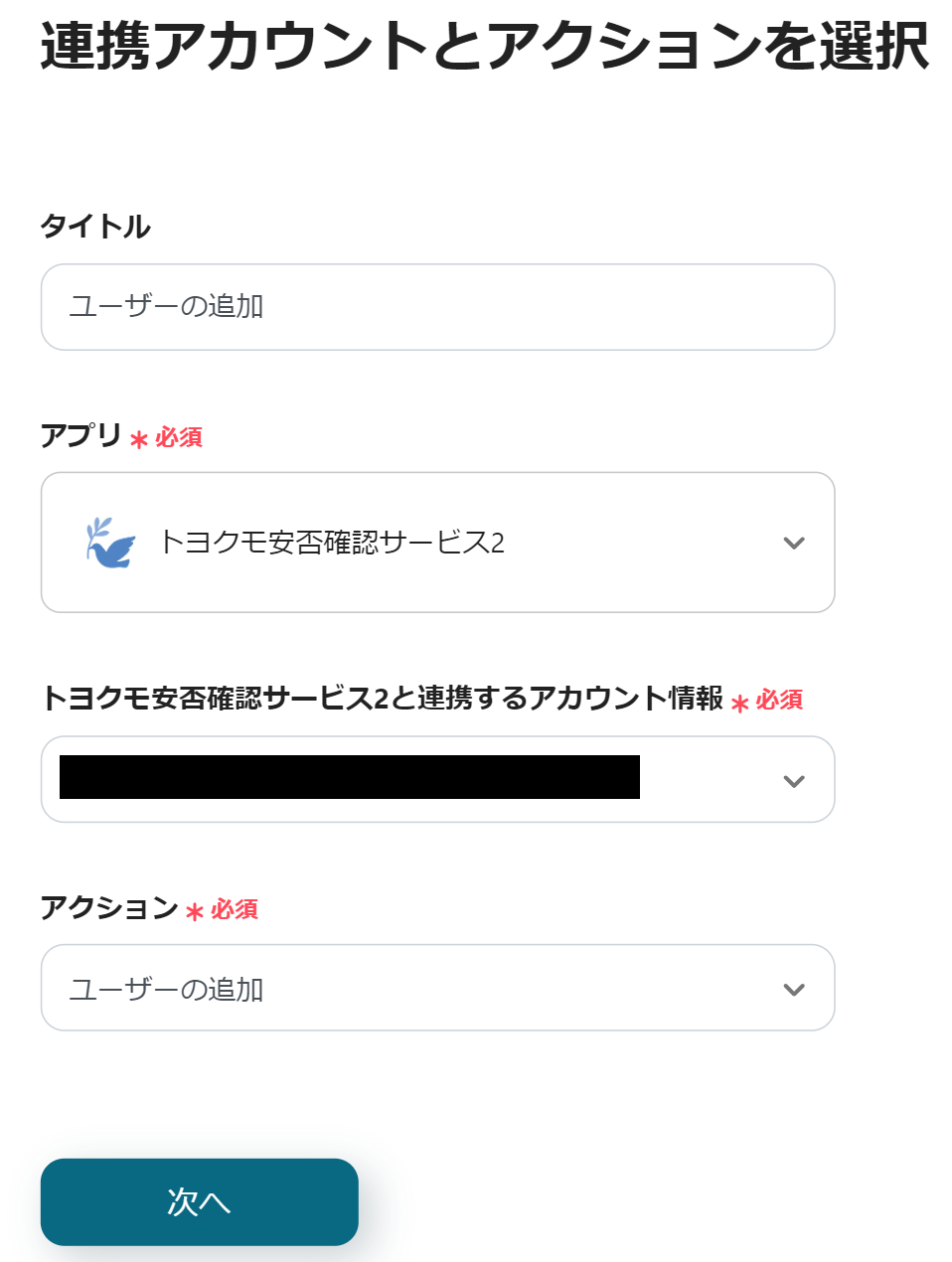Tap the タイトル text field
Image resolution: width=952 pixels, height=1262 pixels.
437,307
